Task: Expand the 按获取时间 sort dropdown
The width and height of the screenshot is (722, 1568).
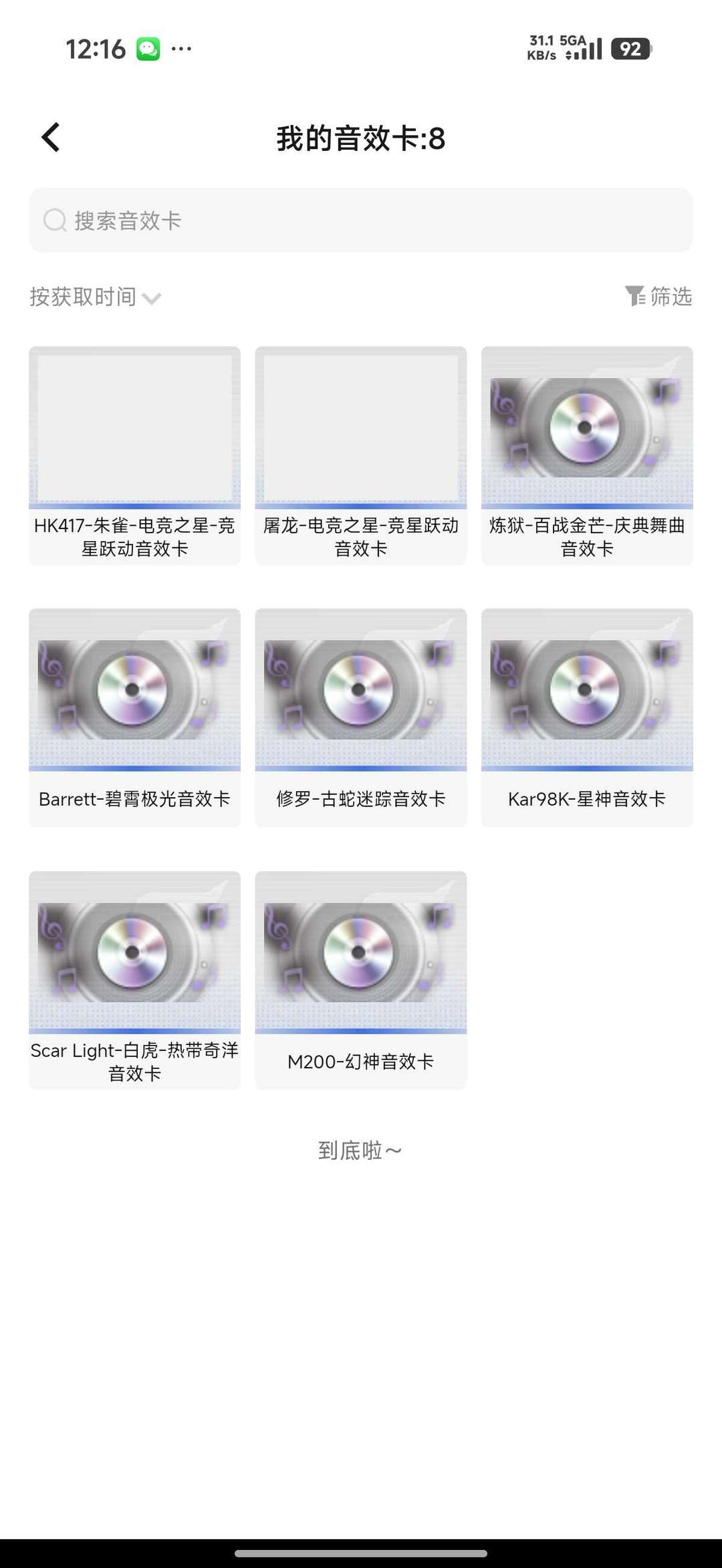Action: coord(95,297)
